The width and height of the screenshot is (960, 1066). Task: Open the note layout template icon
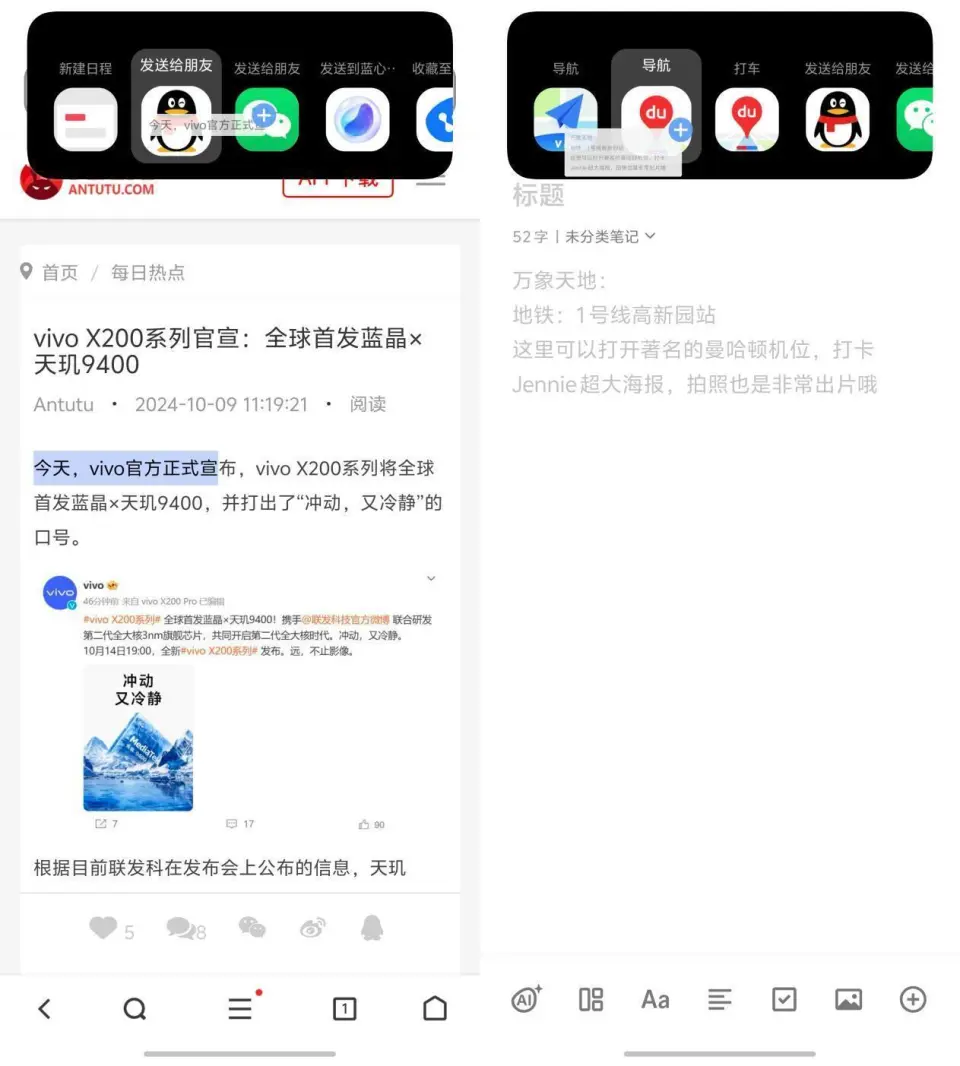click(591, 999)
